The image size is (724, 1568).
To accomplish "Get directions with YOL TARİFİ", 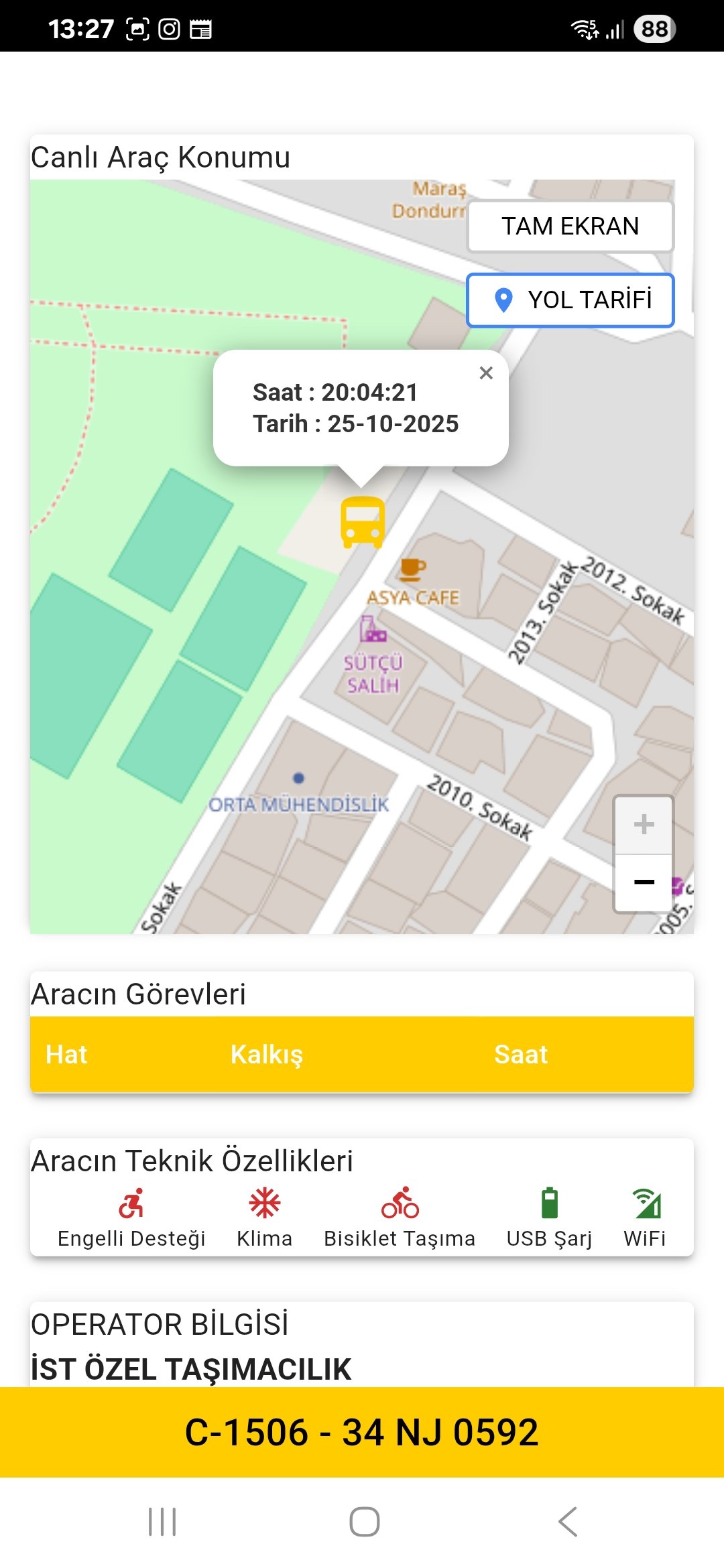I will pyautogui.click(x=570, y=300).
